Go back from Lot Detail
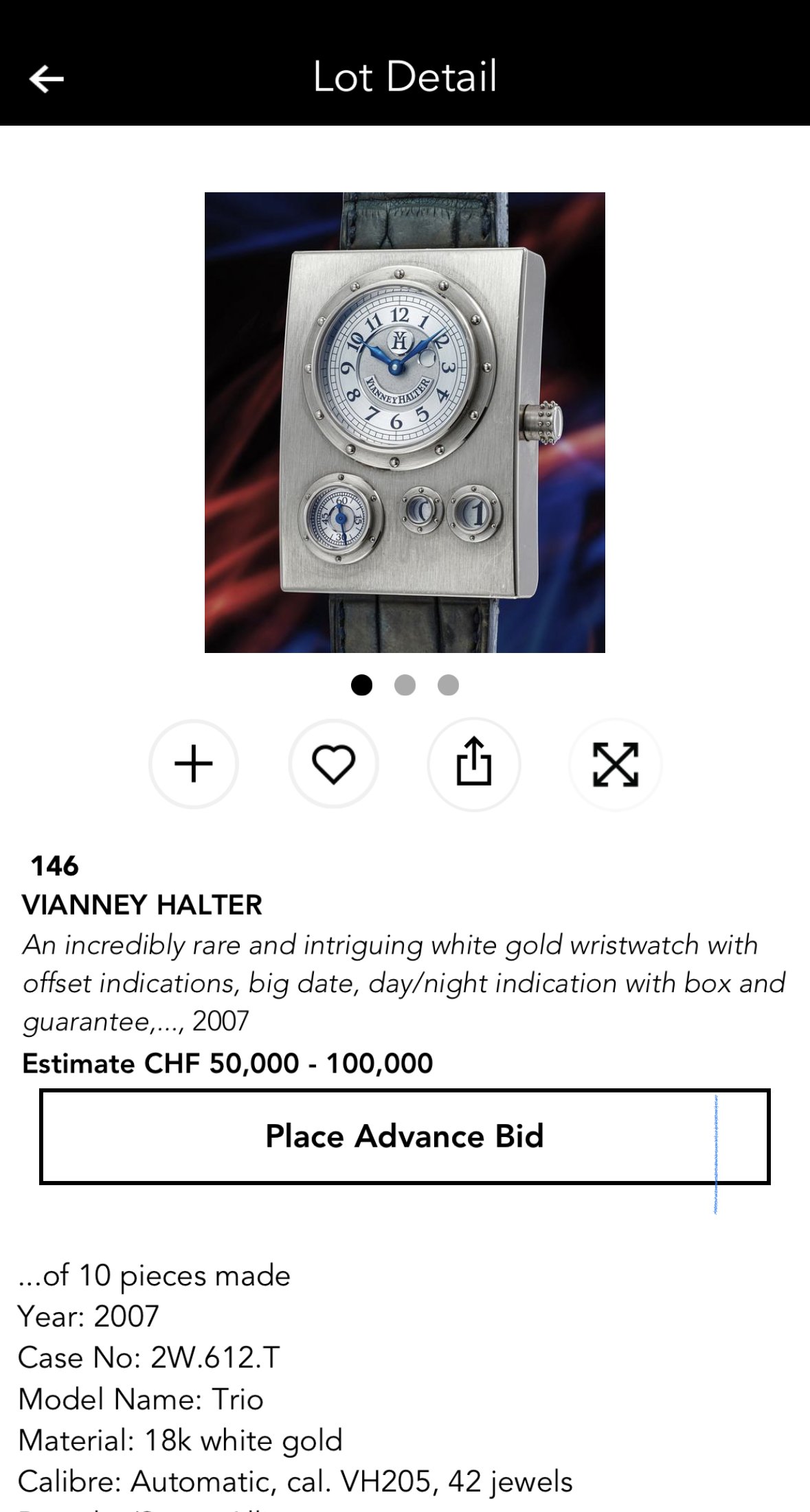Viewport: 810px width, 1512px height. [47, 78]
